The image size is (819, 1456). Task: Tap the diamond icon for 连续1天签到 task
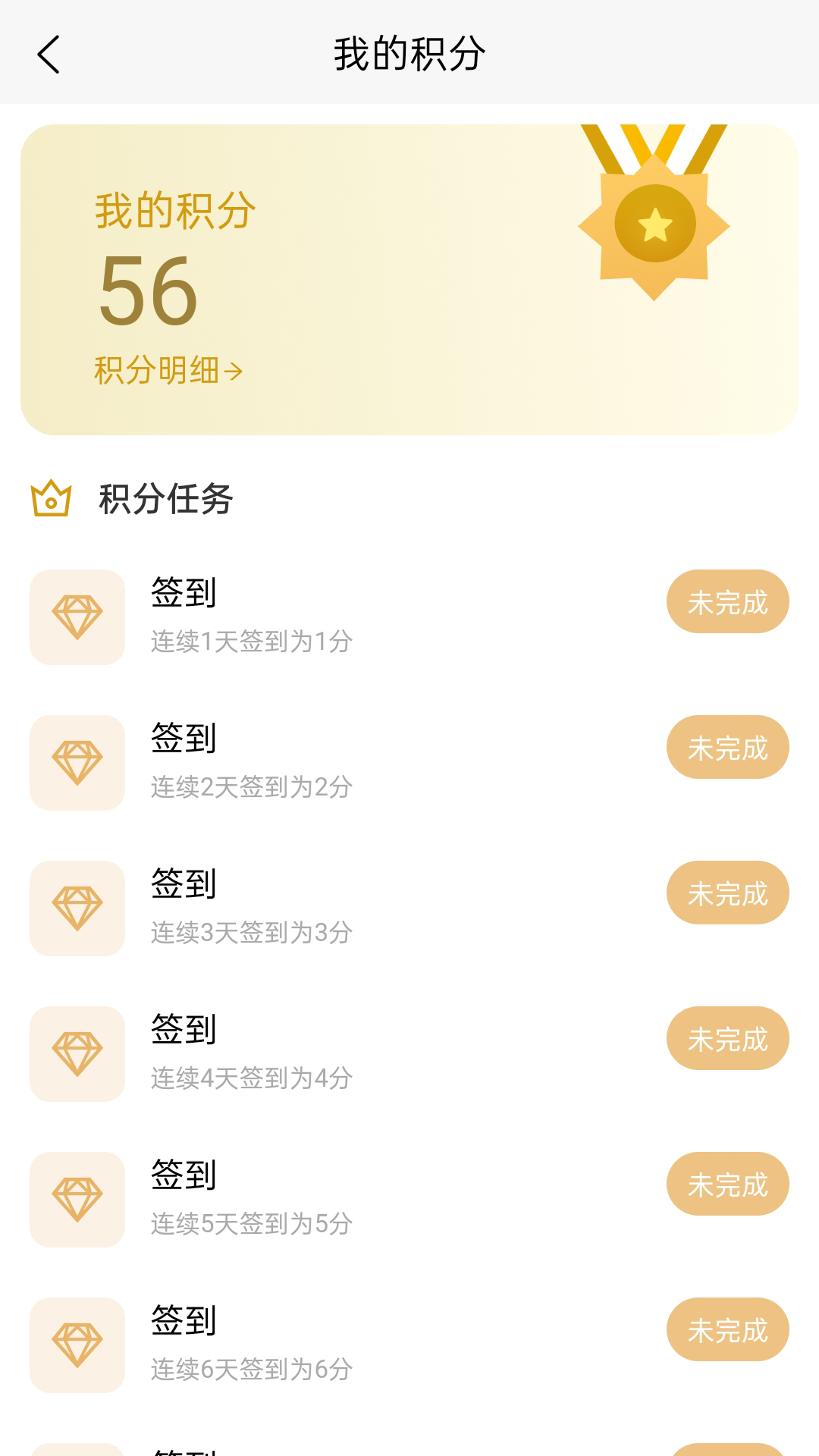(77, 617)
